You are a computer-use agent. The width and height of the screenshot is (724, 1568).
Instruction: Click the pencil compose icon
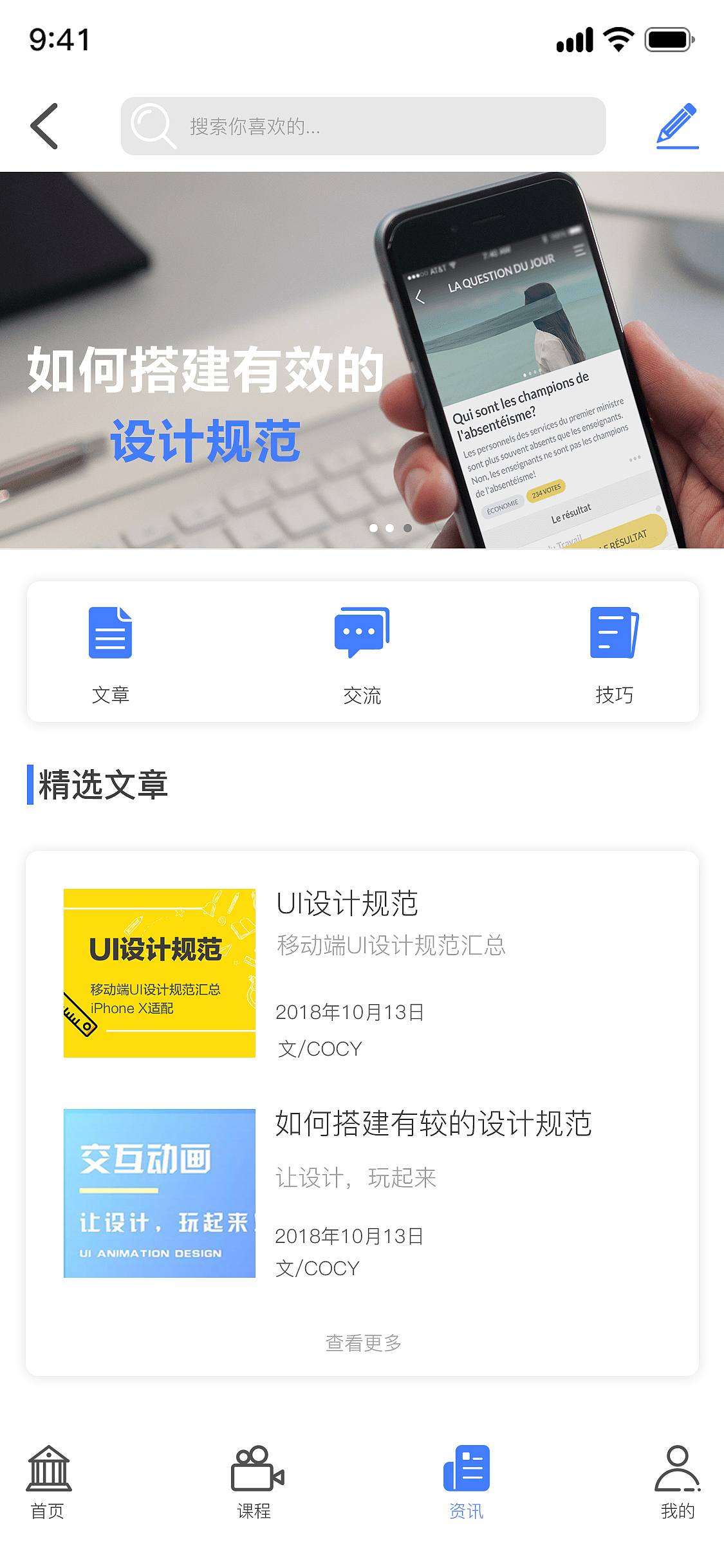[x=676, y=126]
